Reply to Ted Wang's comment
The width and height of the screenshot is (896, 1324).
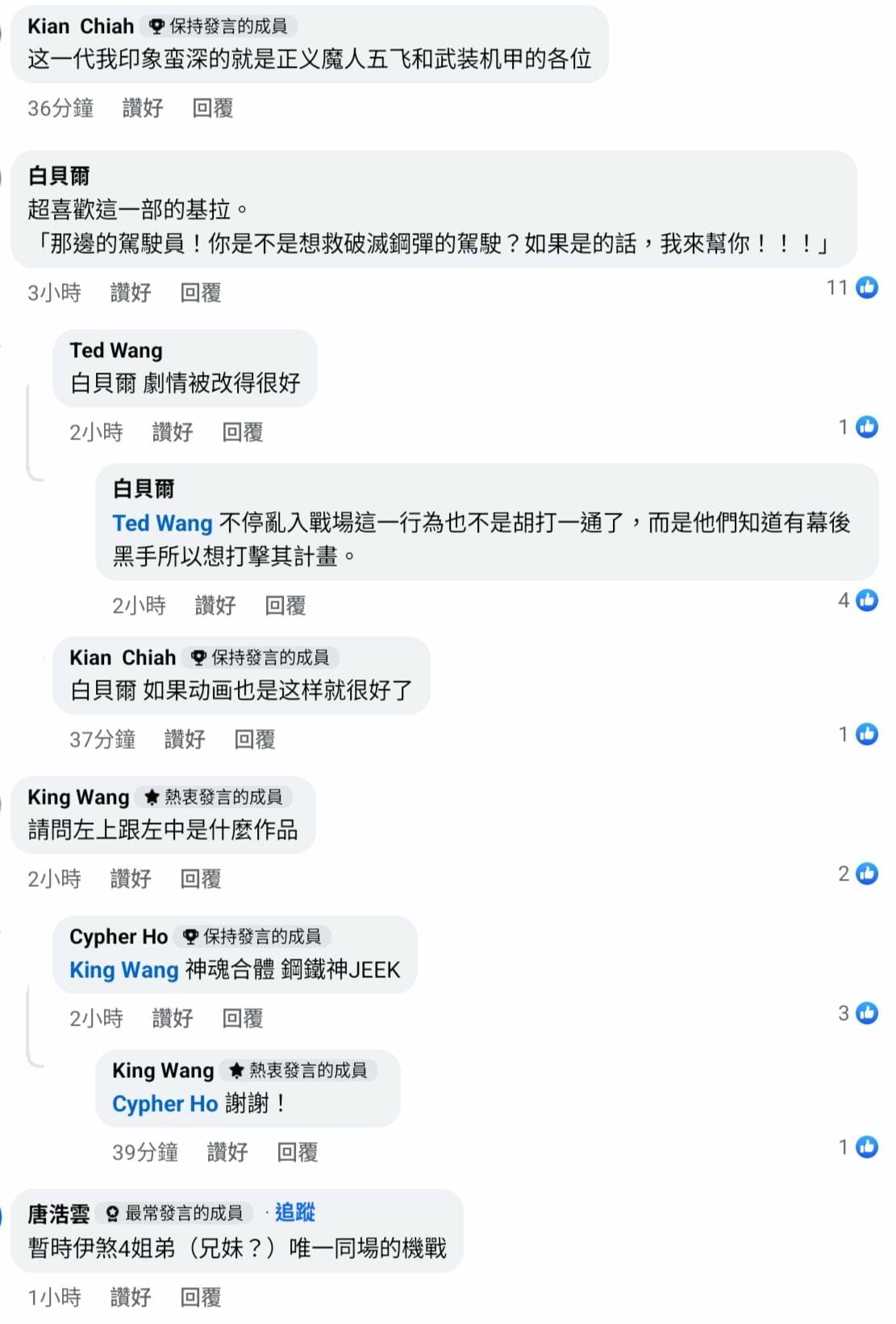coord(243,432)
